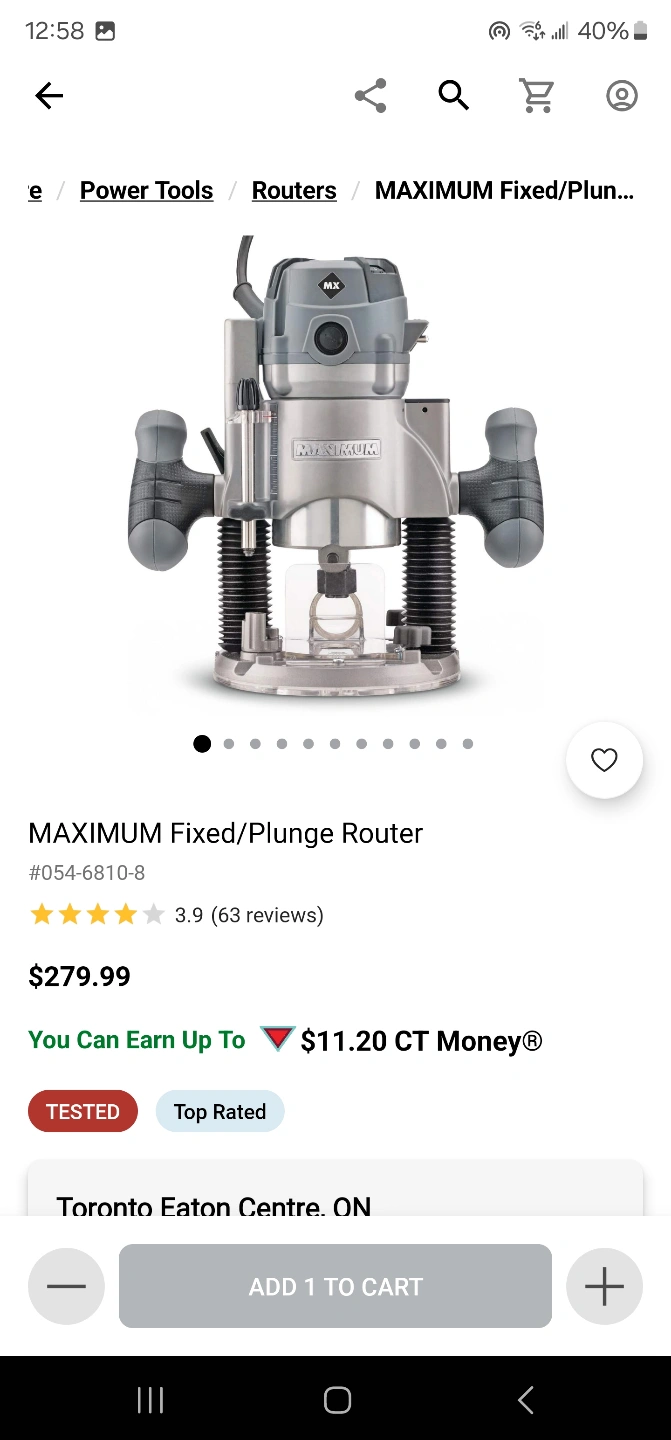The image size is (671, 1440).
Task: Tap the system home button
Action: [x=337, y=1400]
